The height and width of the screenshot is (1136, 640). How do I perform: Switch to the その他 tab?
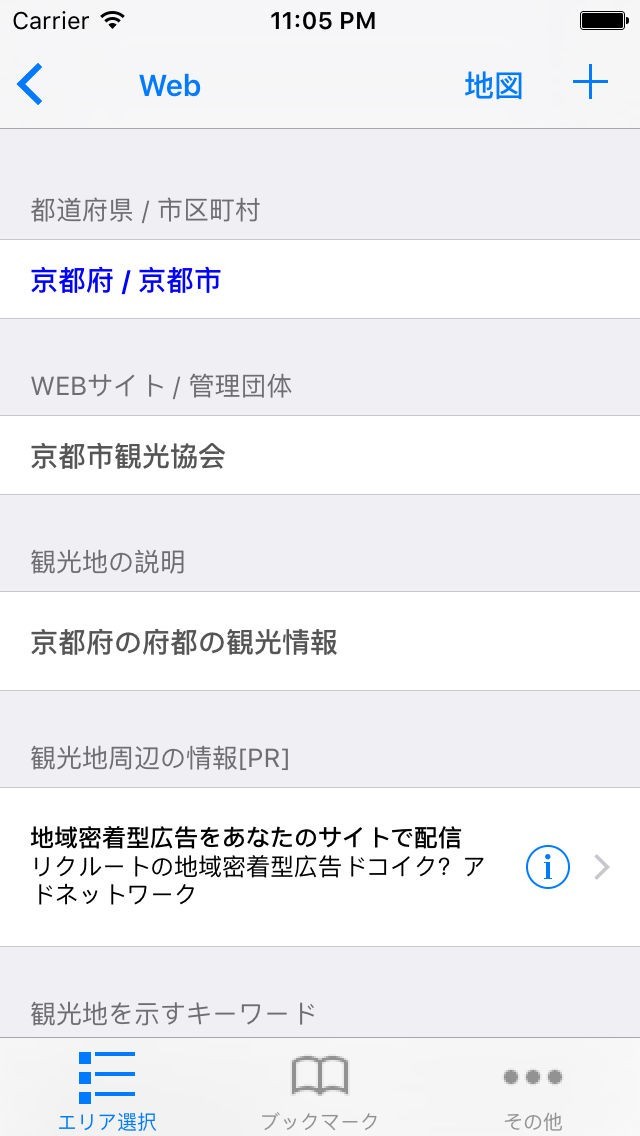pyautogui.click(x=533, y=1090)
